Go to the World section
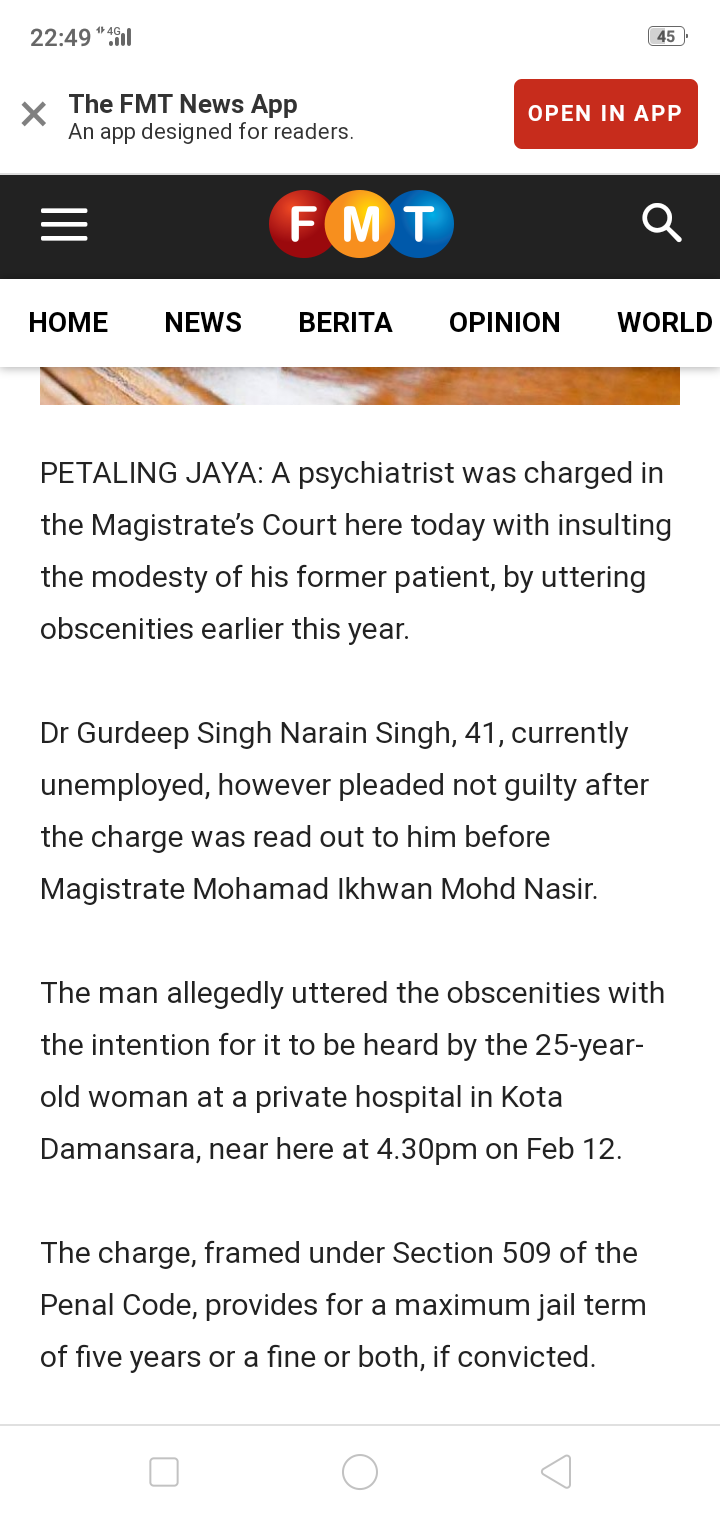The image size is (720, 1520). (x=664, y=322)
